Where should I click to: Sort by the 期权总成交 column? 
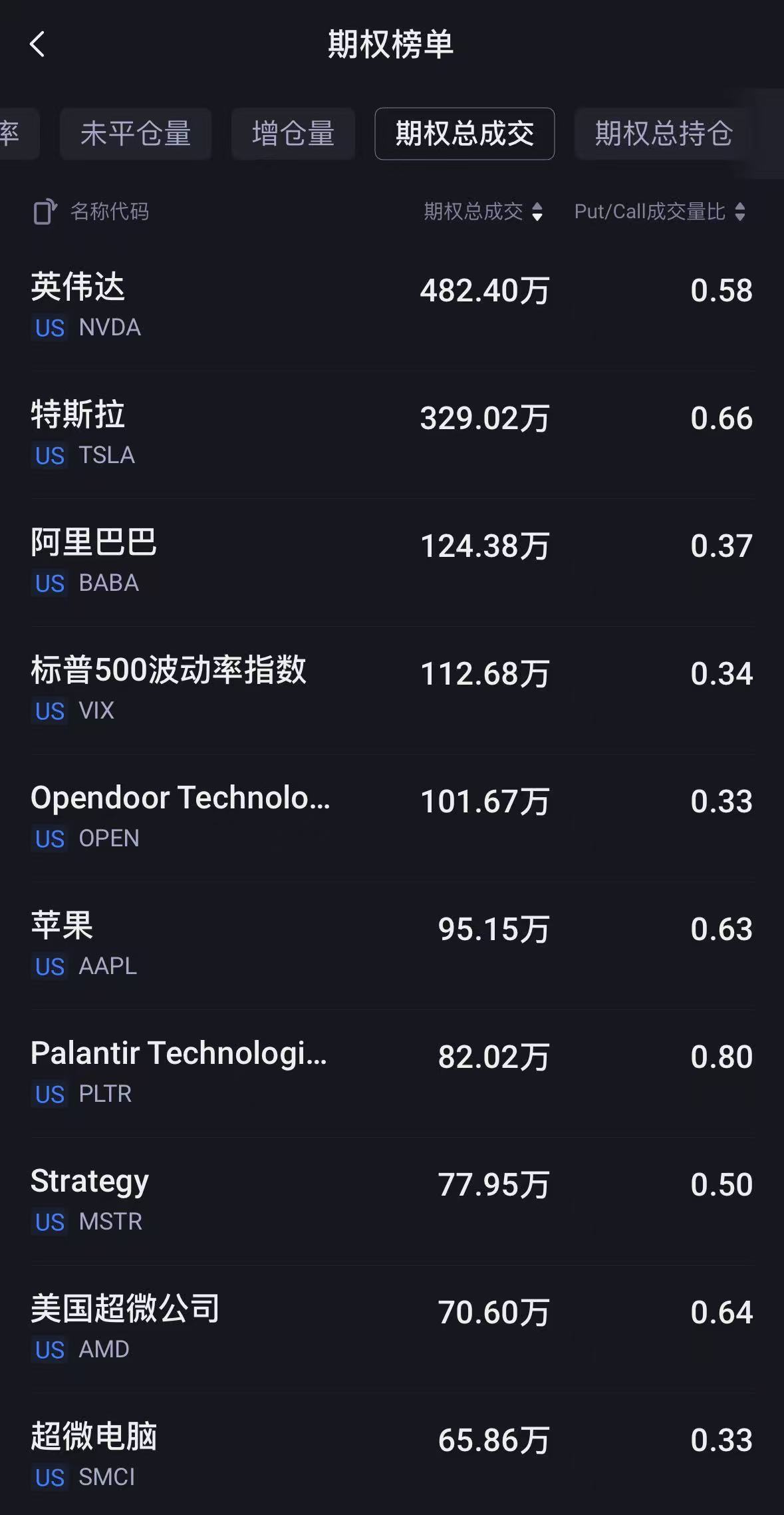[483, 212]
